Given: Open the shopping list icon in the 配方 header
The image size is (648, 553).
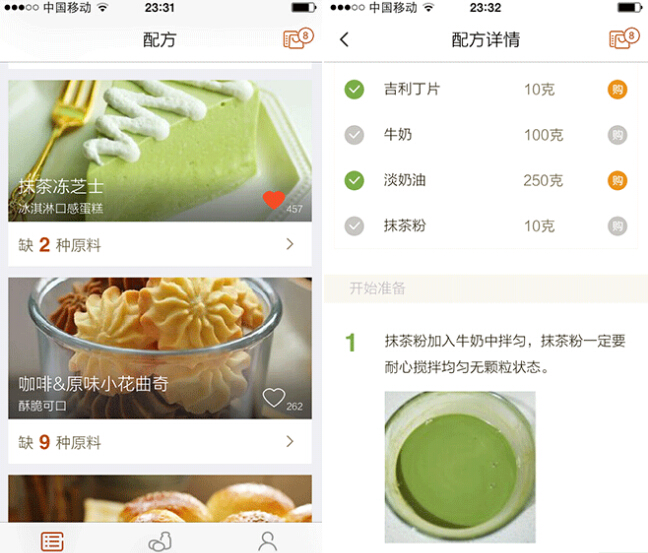Looking at the screenshot, I should click(298, 39).
